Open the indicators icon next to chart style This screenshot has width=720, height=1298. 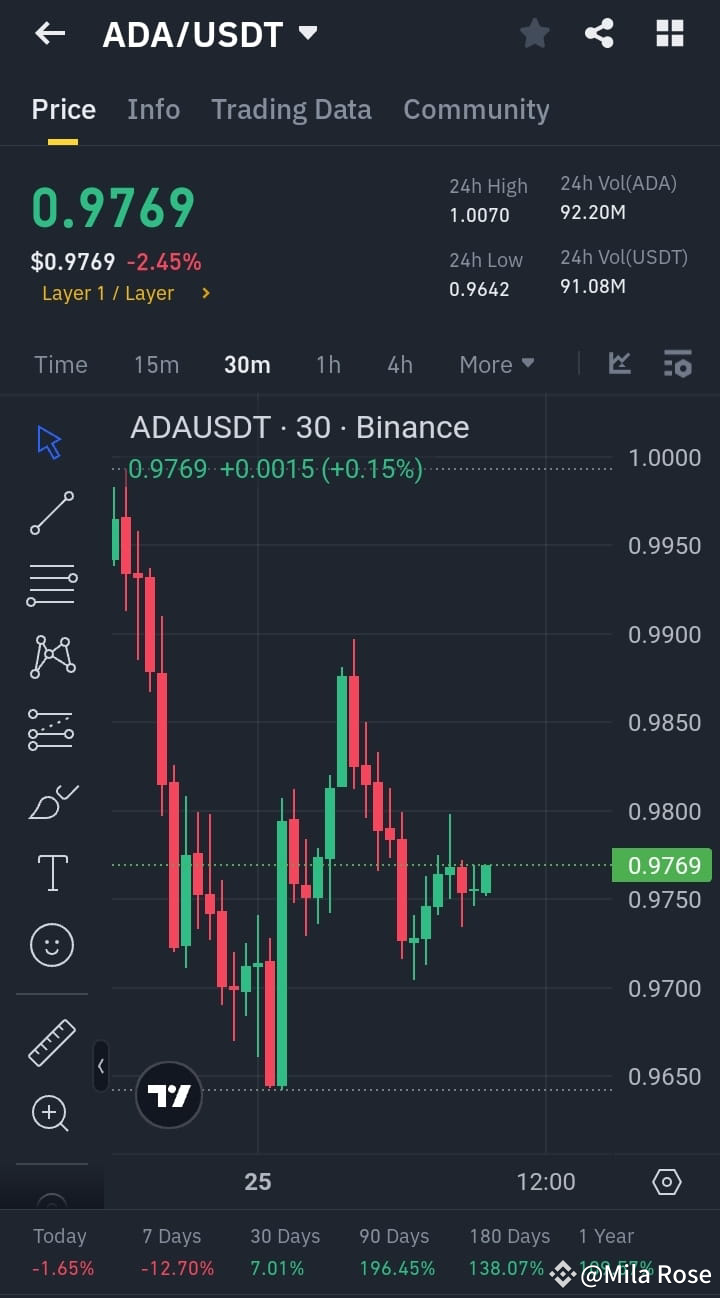[678, 364]
